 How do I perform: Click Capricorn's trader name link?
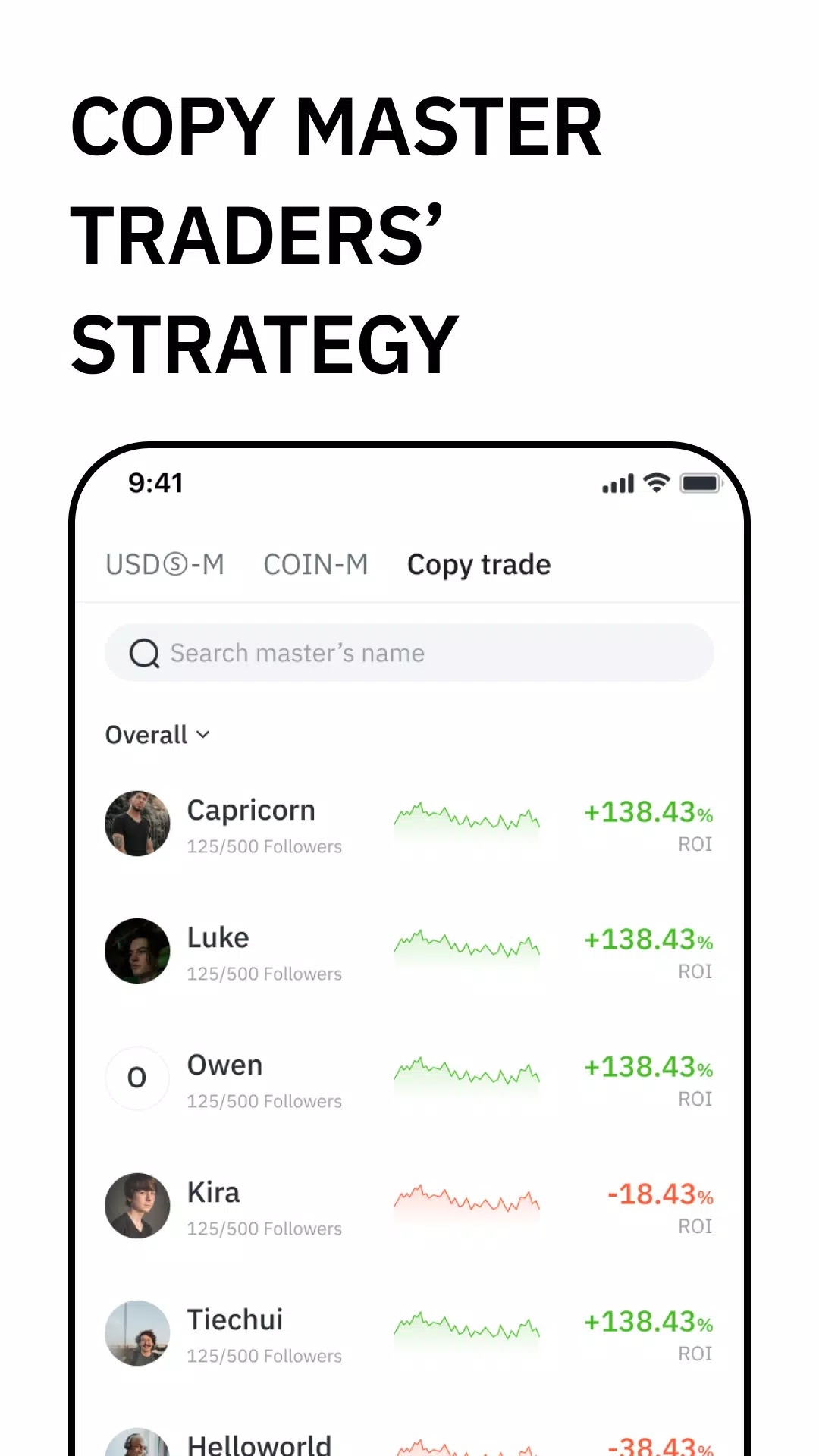tap(251, 810)
